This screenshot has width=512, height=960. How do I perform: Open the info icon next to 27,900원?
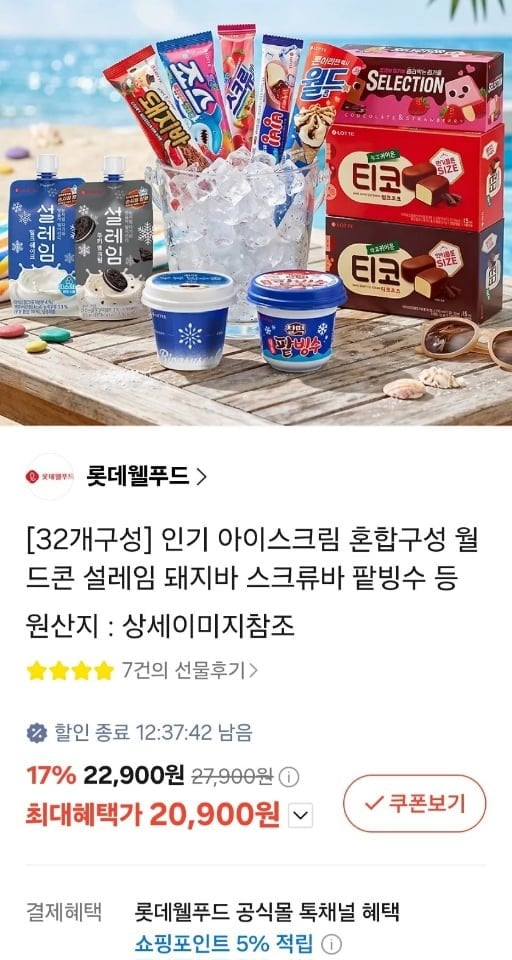click(288, 778)
